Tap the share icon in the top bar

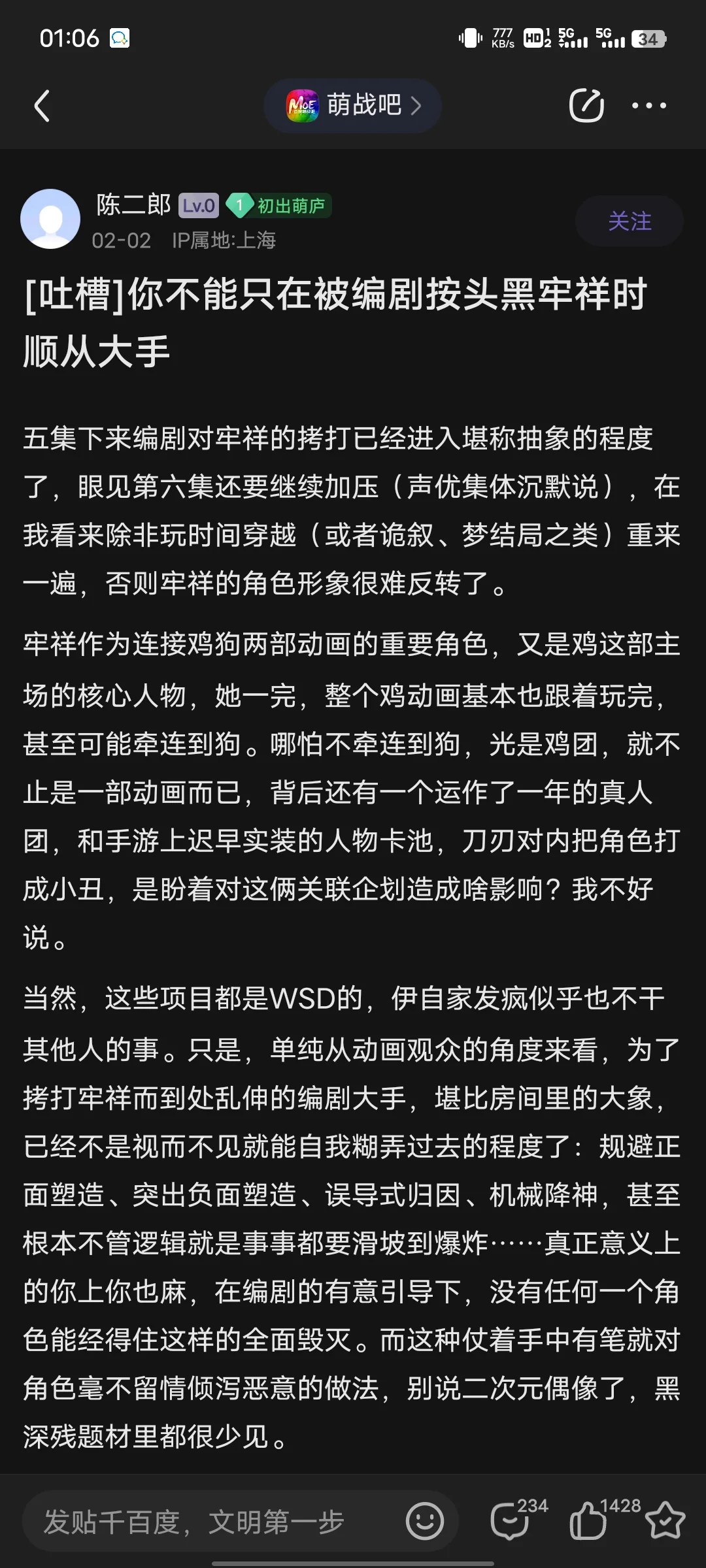coord(586,106)
